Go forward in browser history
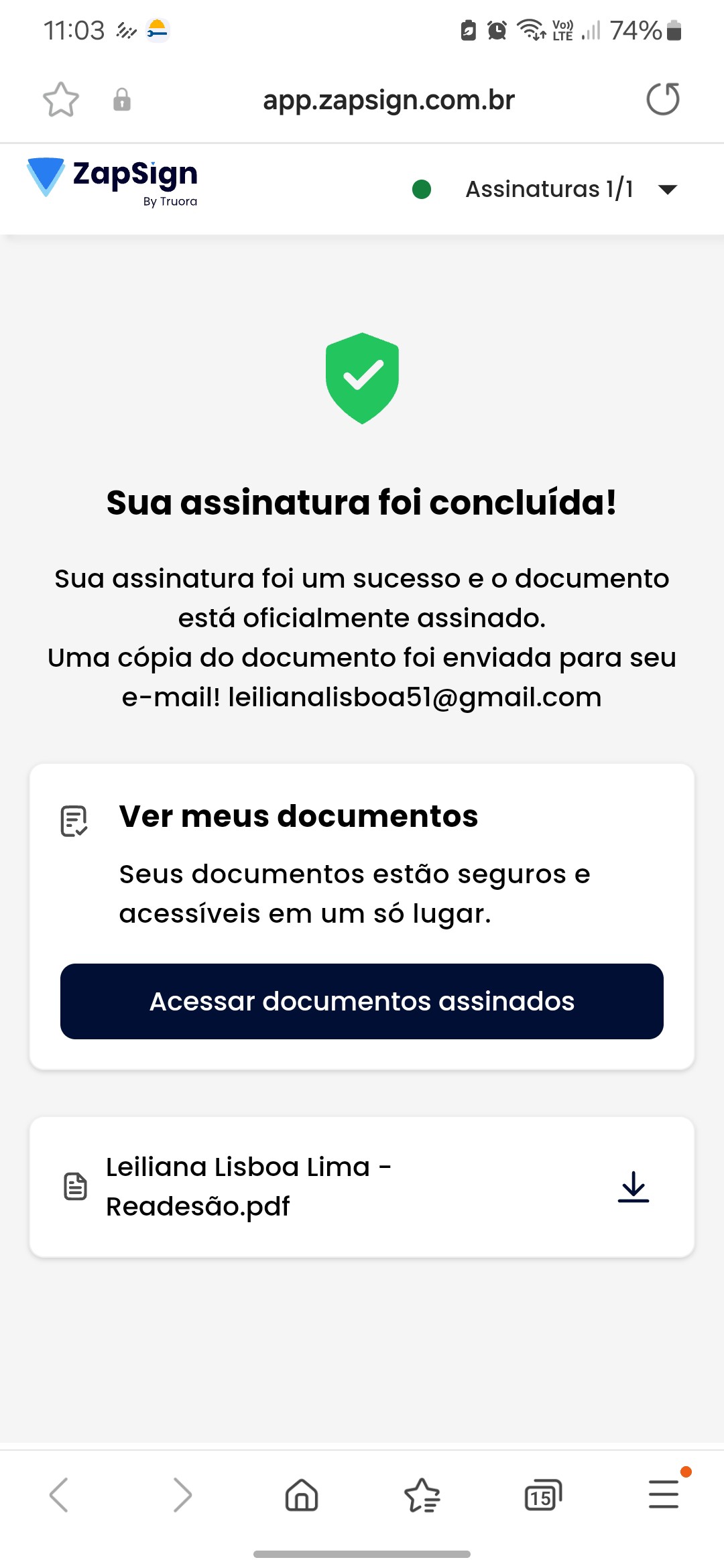 pos(182,1495)
